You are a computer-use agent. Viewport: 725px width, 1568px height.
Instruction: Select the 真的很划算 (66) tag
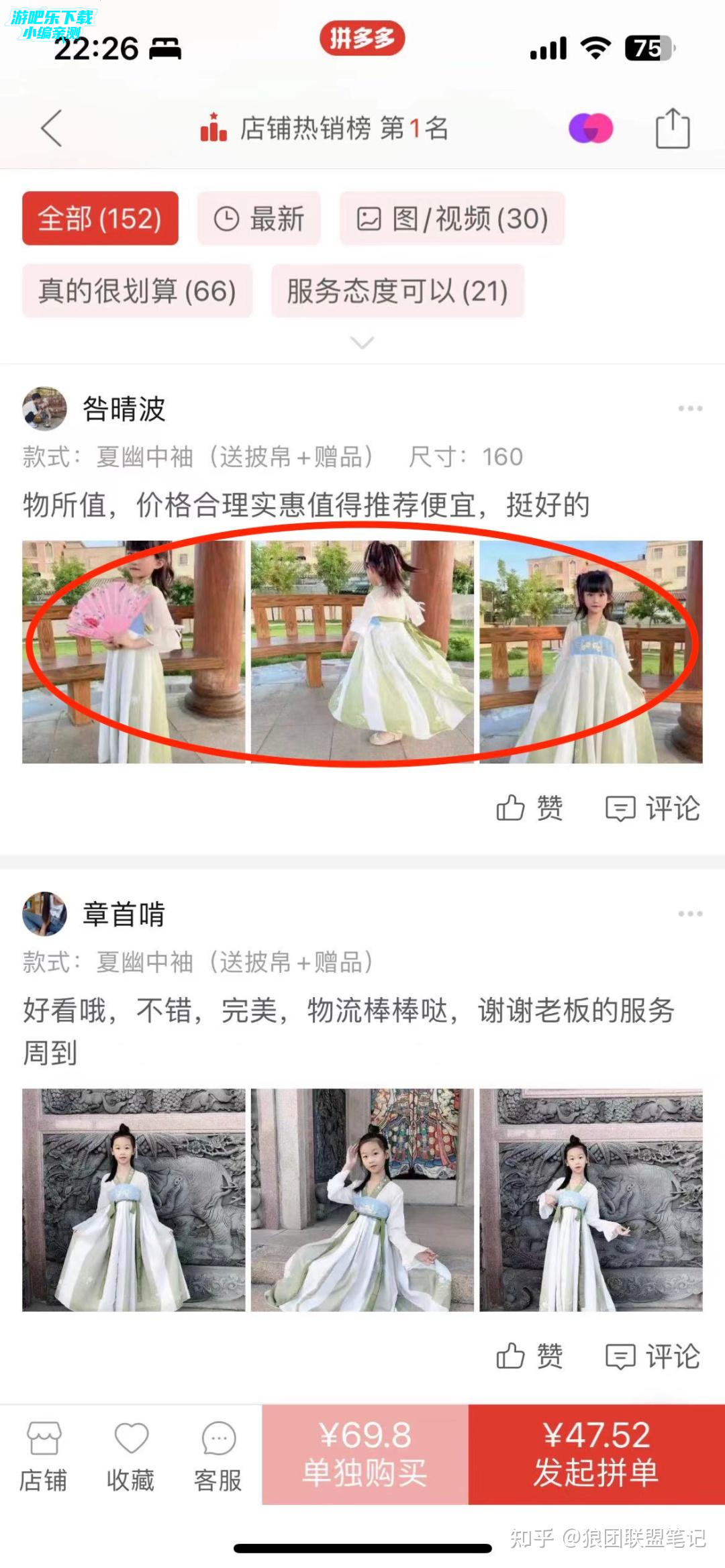(137, 291)
